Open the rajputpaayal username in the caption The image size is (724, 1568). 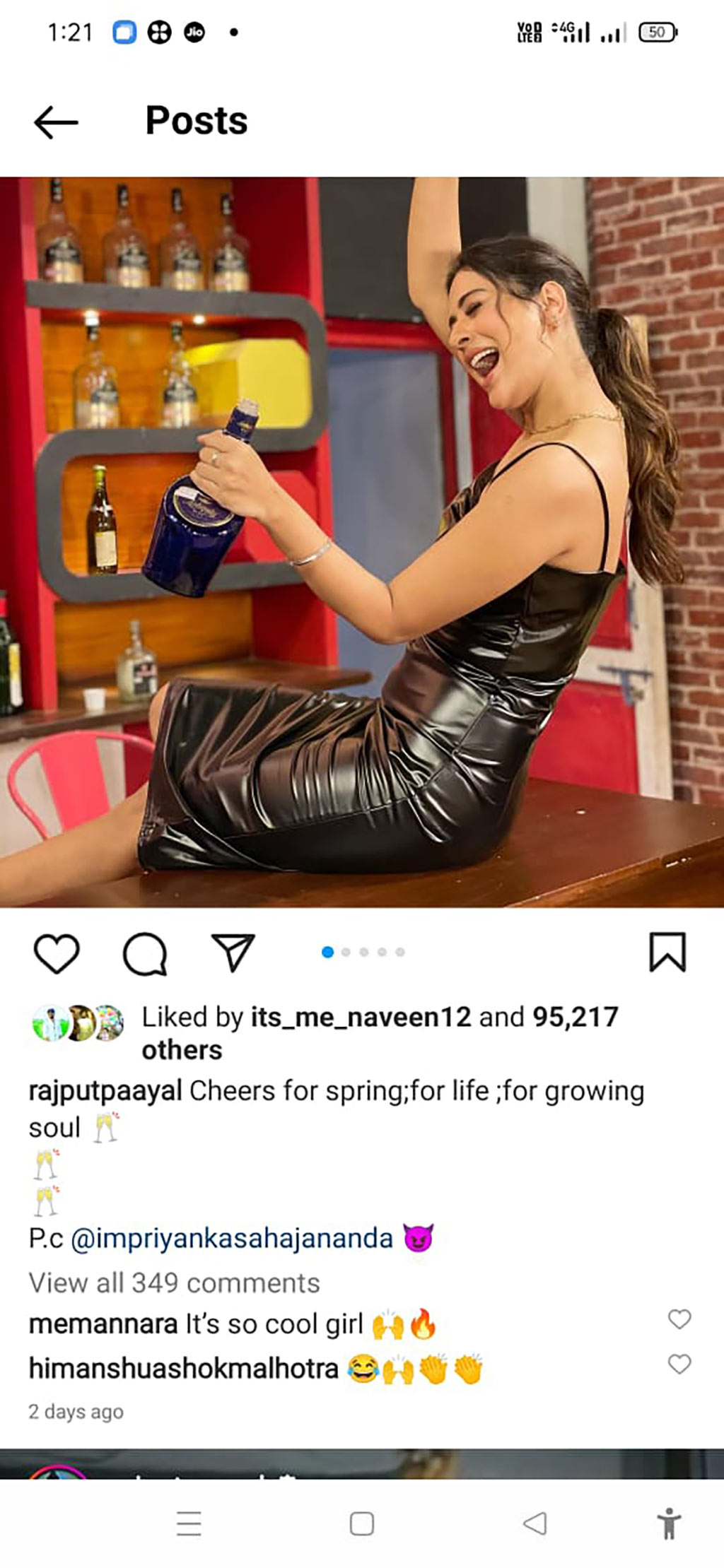[x=105, y=1091]
